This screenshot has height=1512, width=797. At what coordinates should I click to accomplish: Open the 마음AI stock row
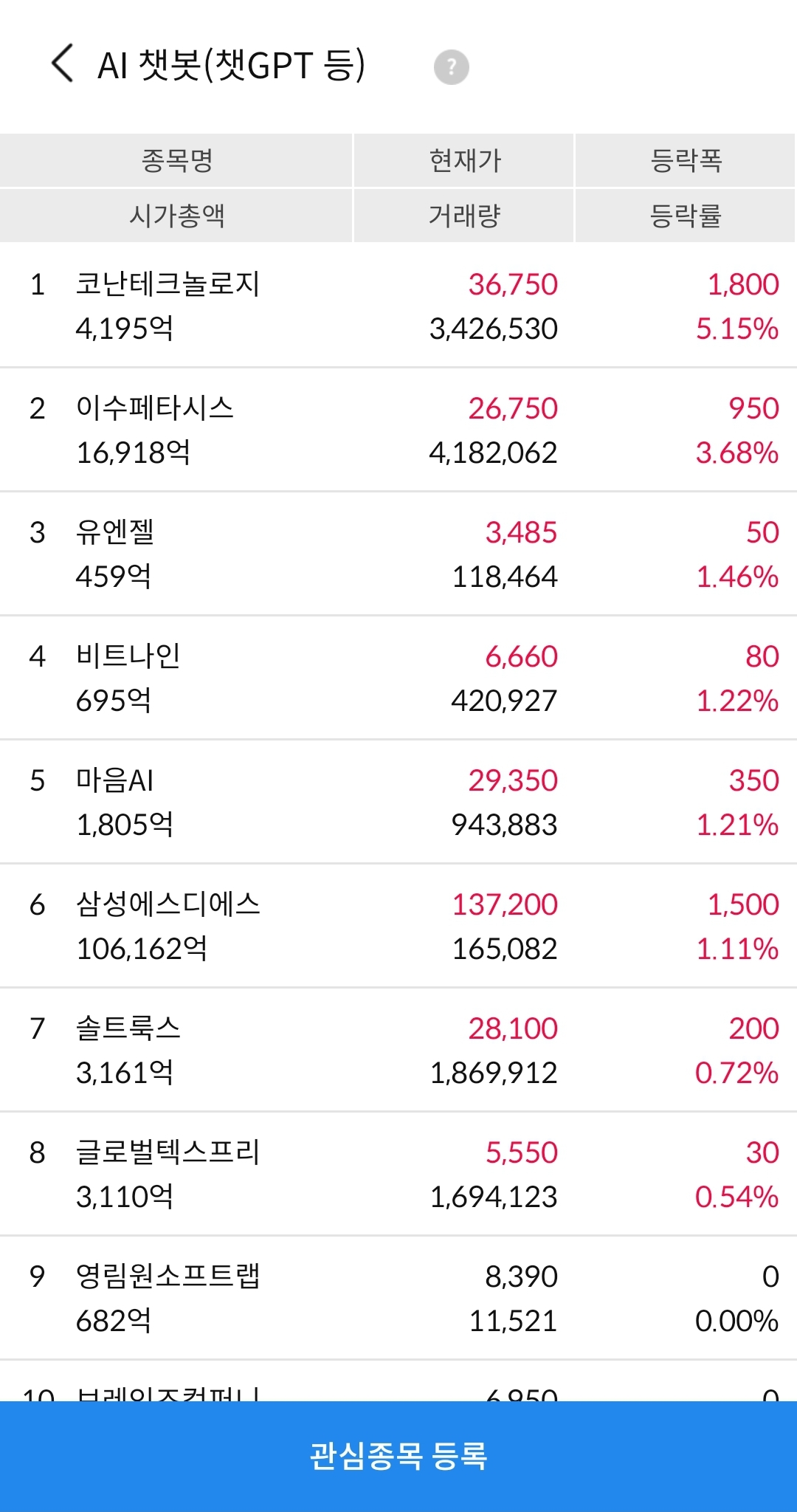398,802
